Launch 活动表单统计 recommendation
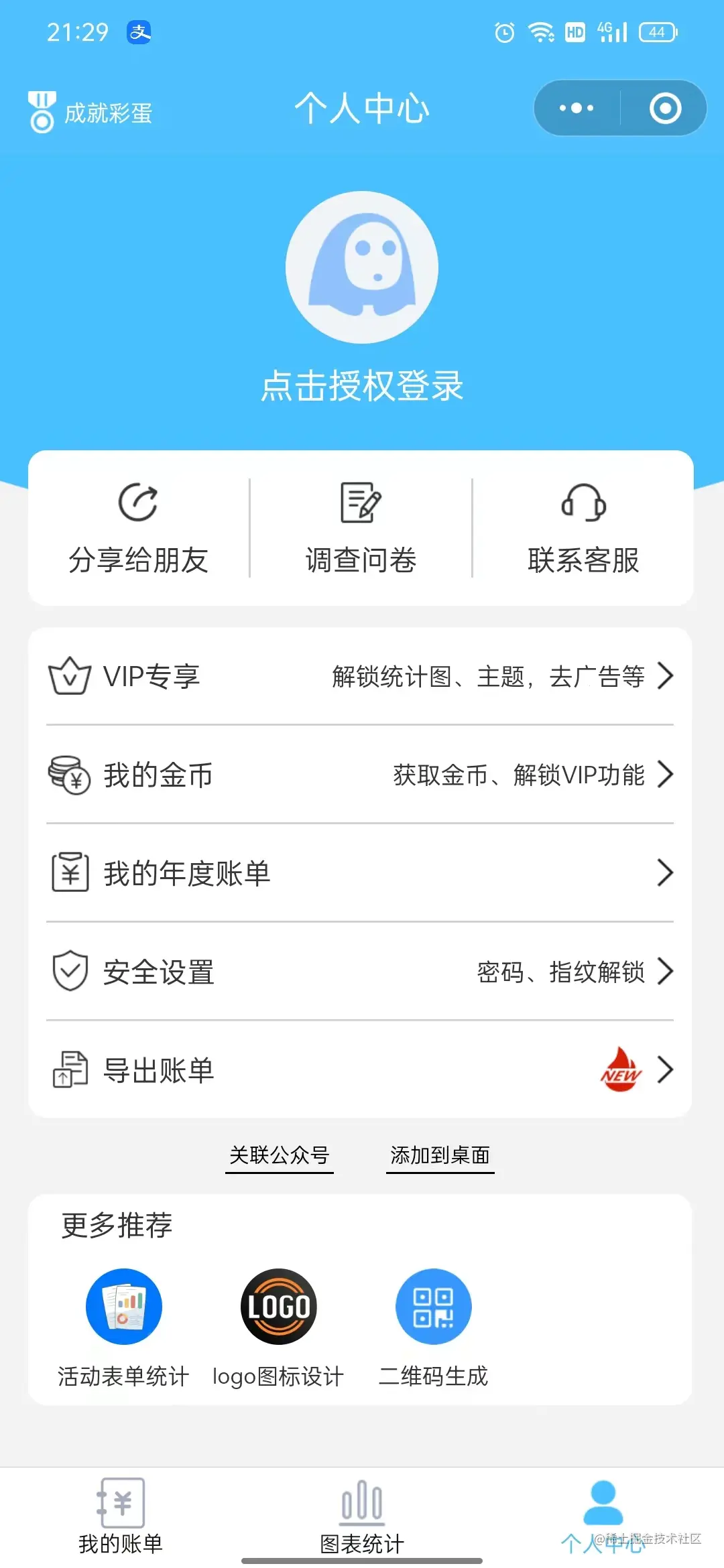Viewport: 724px width, 1568px height. 124,1323
